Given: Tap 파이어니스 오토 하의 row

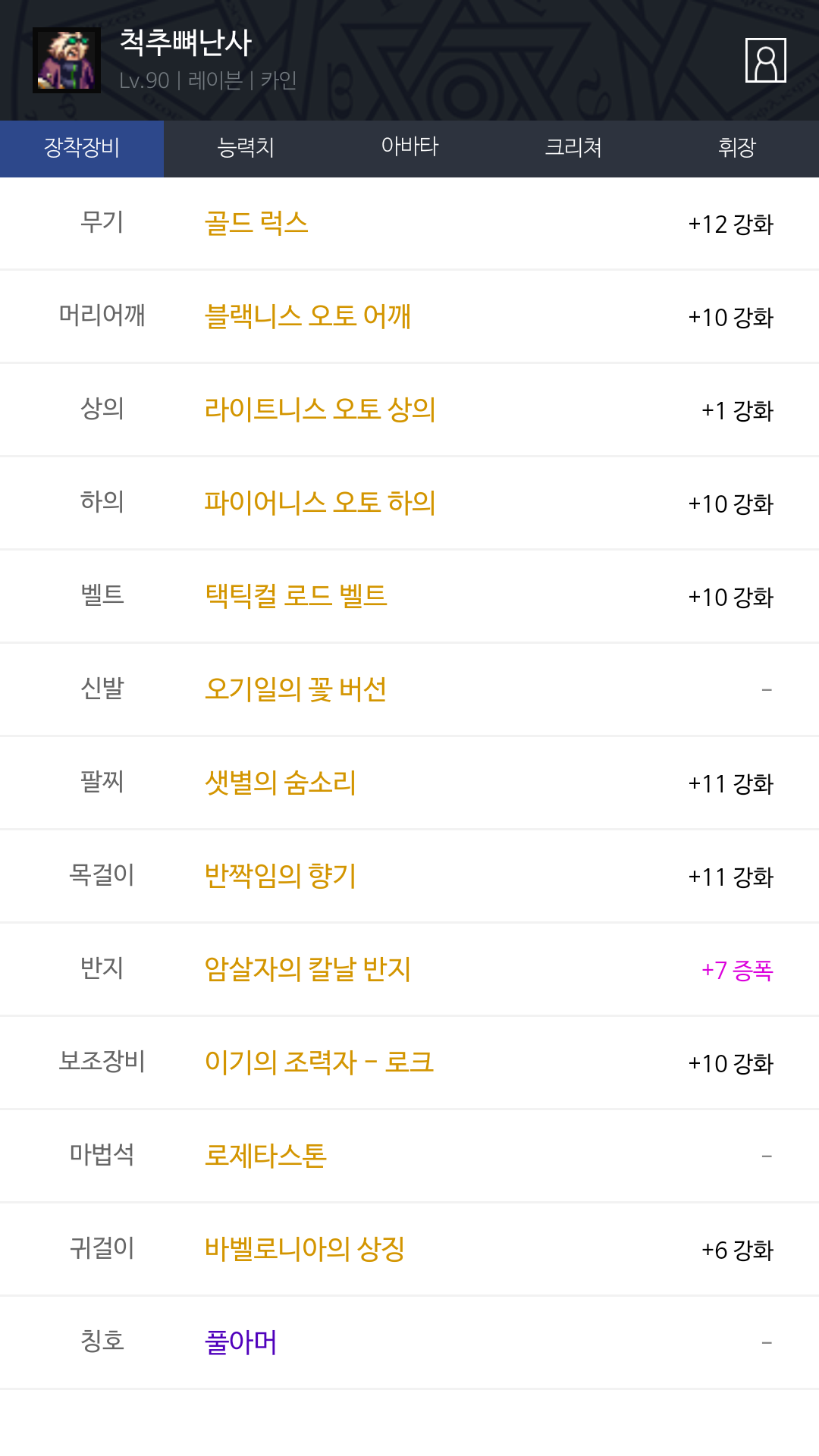Looking at the screenshot, I should 319,503.
